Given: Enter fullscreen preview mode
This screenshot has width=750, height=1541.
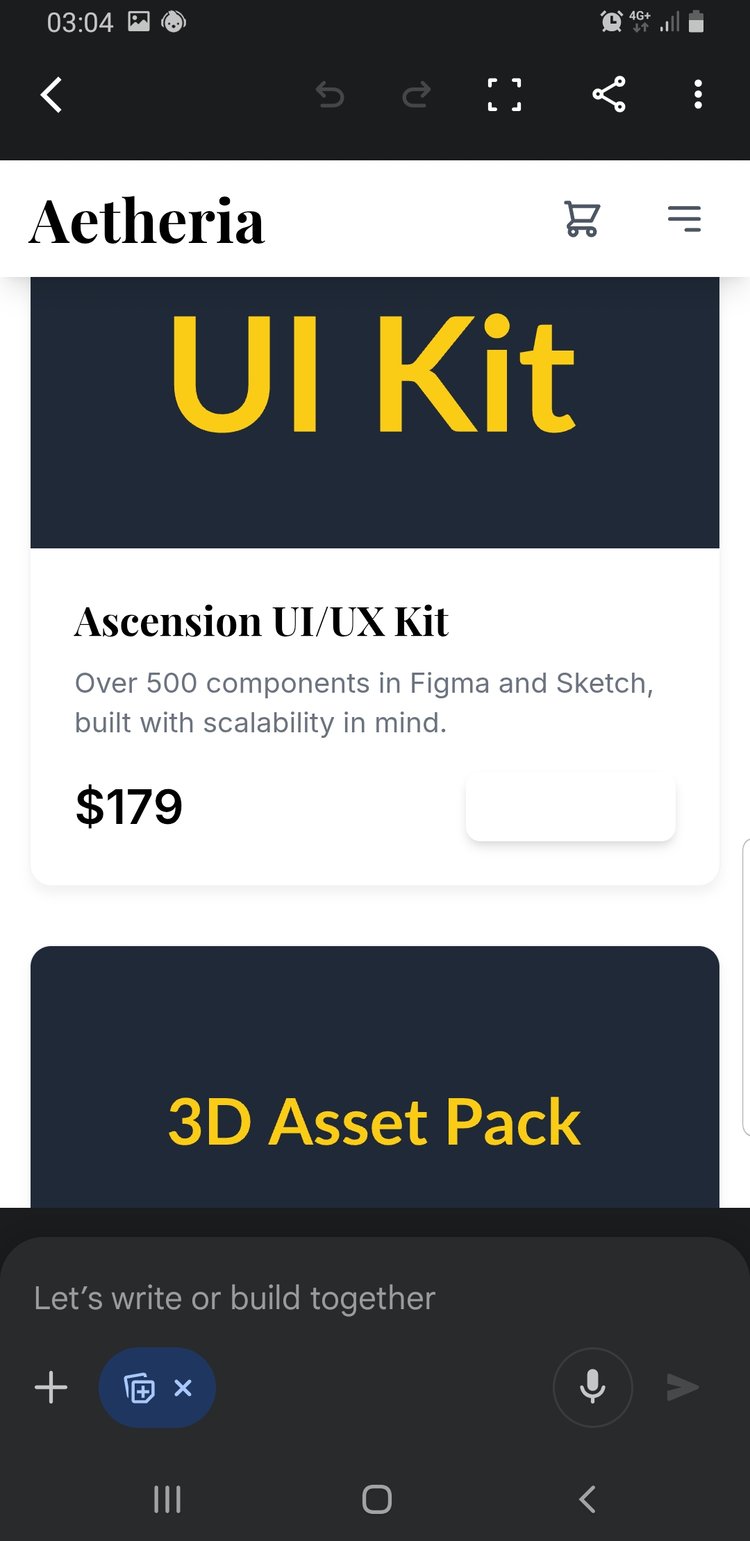Looking at the screenshot, I should [x=504, y=96].
